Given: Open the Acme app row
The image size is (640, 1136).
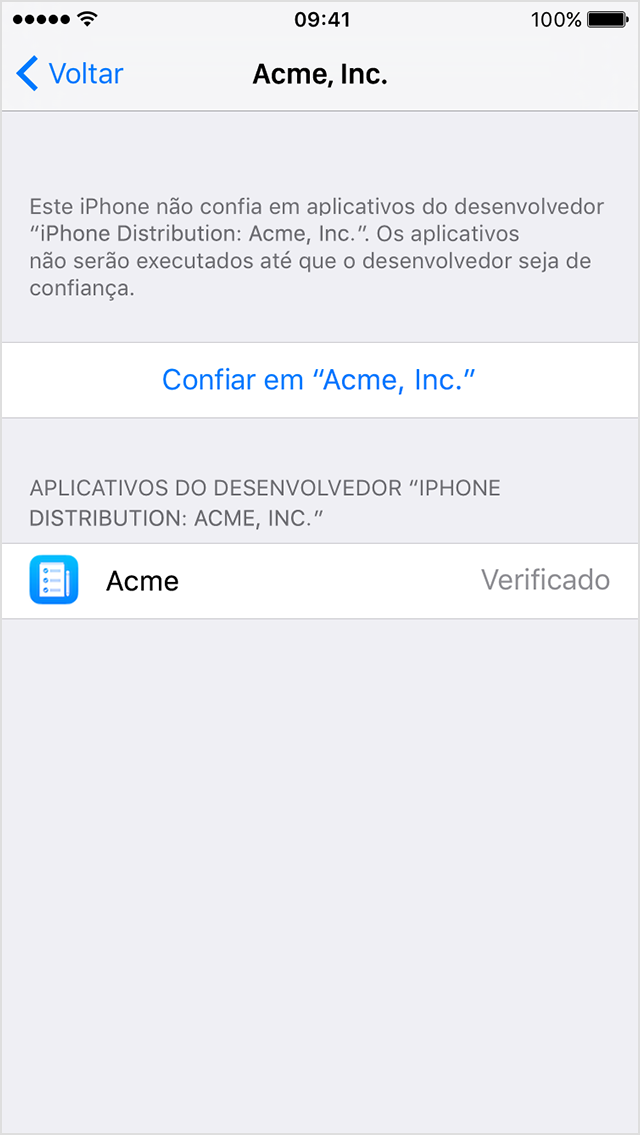Looking at the screenshot, I should pyautogui.click(x=320, y=580).
